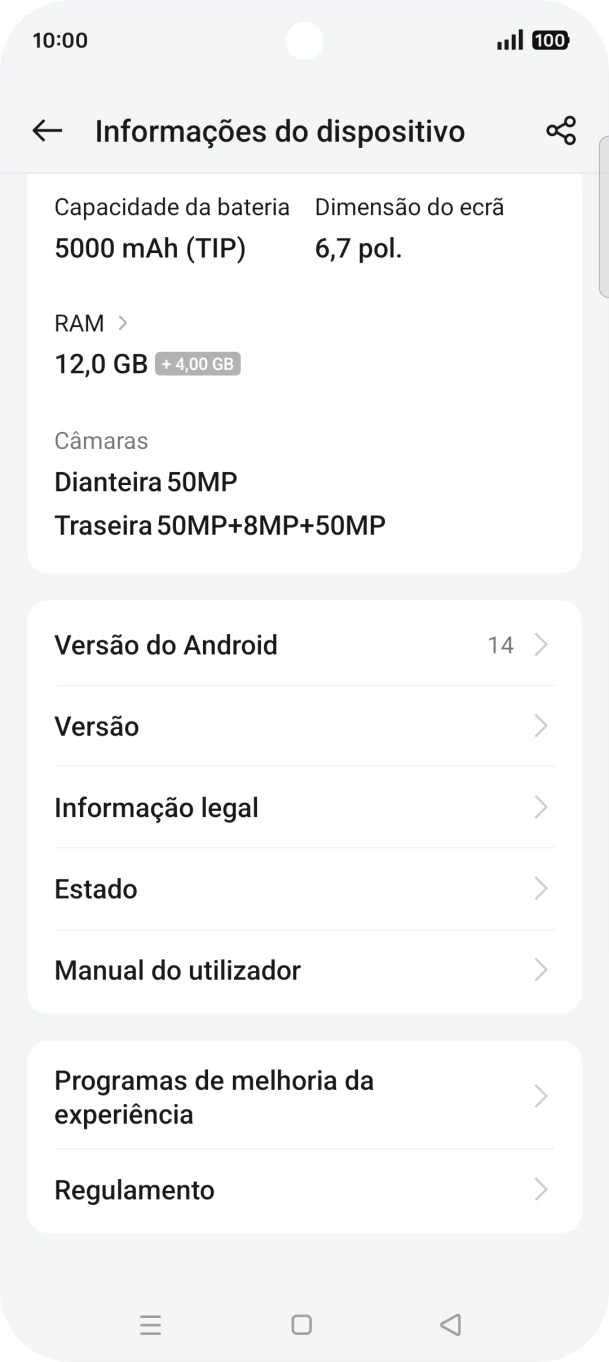The image size is (609, 1362).
Task: Open RAM details
Action: (x=92, y=323)
